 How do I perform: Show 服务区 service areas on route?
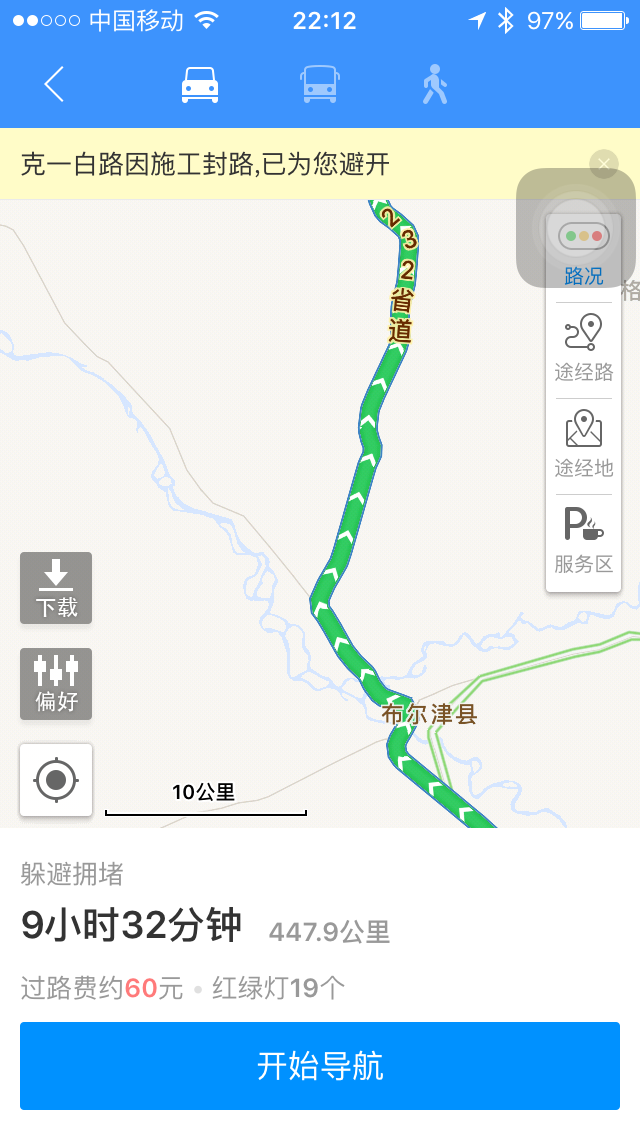[584, 540]
